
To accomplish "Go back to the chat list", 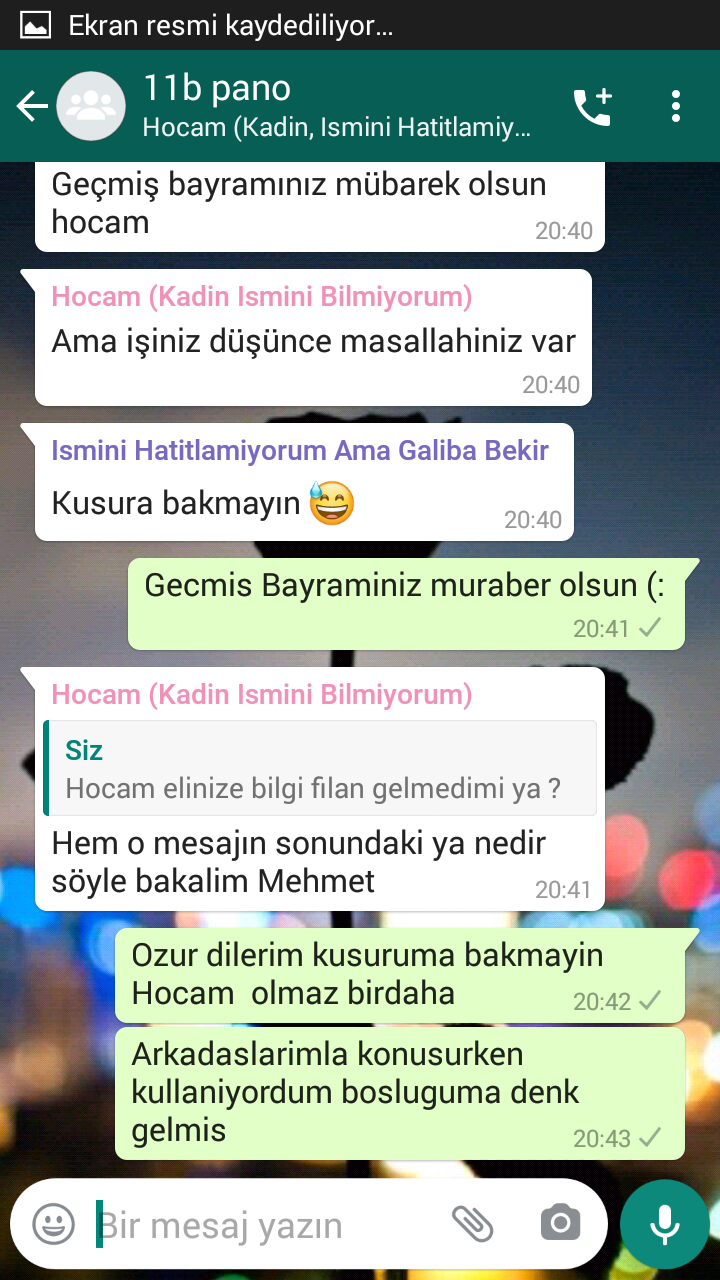I will 31,107.
